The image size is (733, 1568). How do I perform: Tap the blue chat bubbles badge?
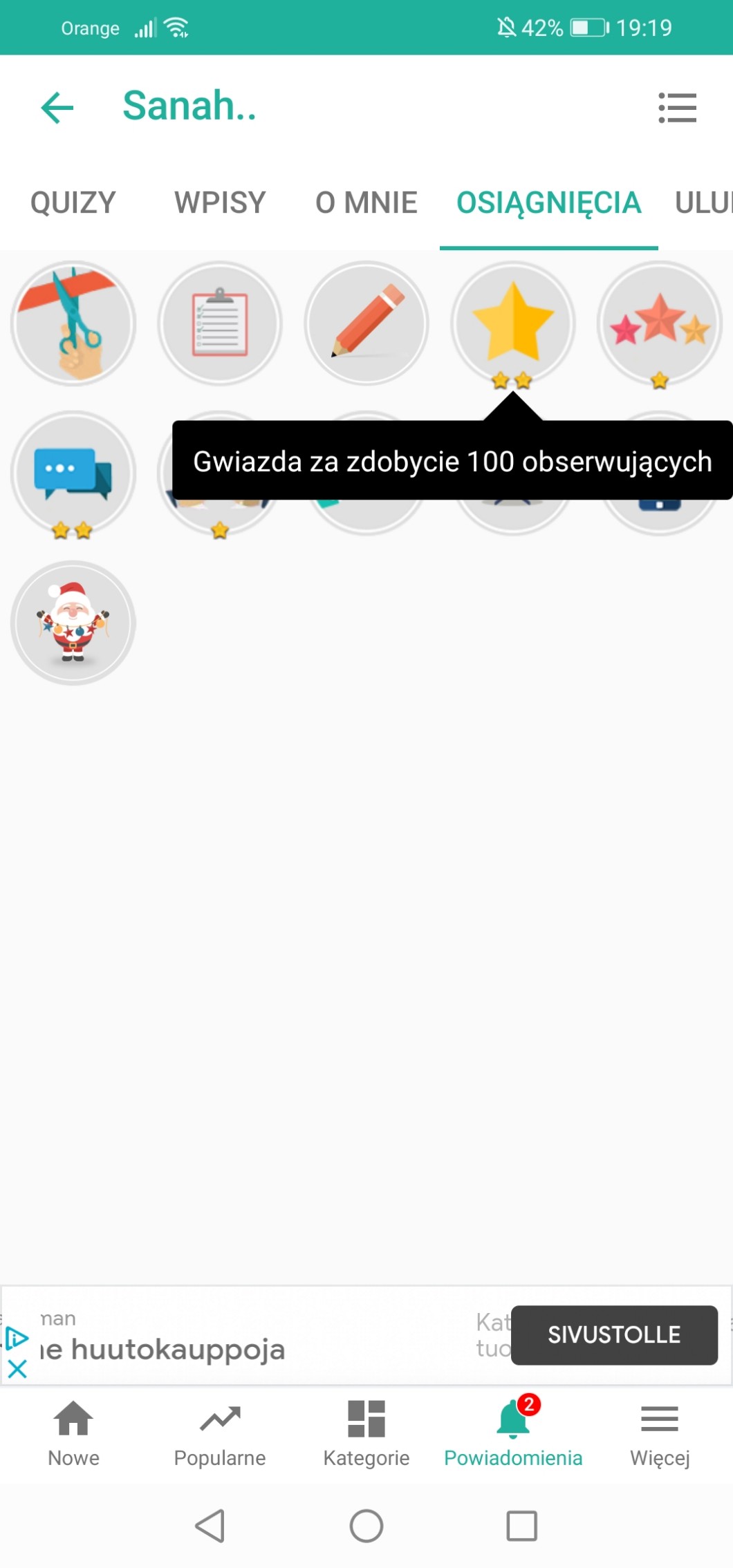[x=73, y=473]
